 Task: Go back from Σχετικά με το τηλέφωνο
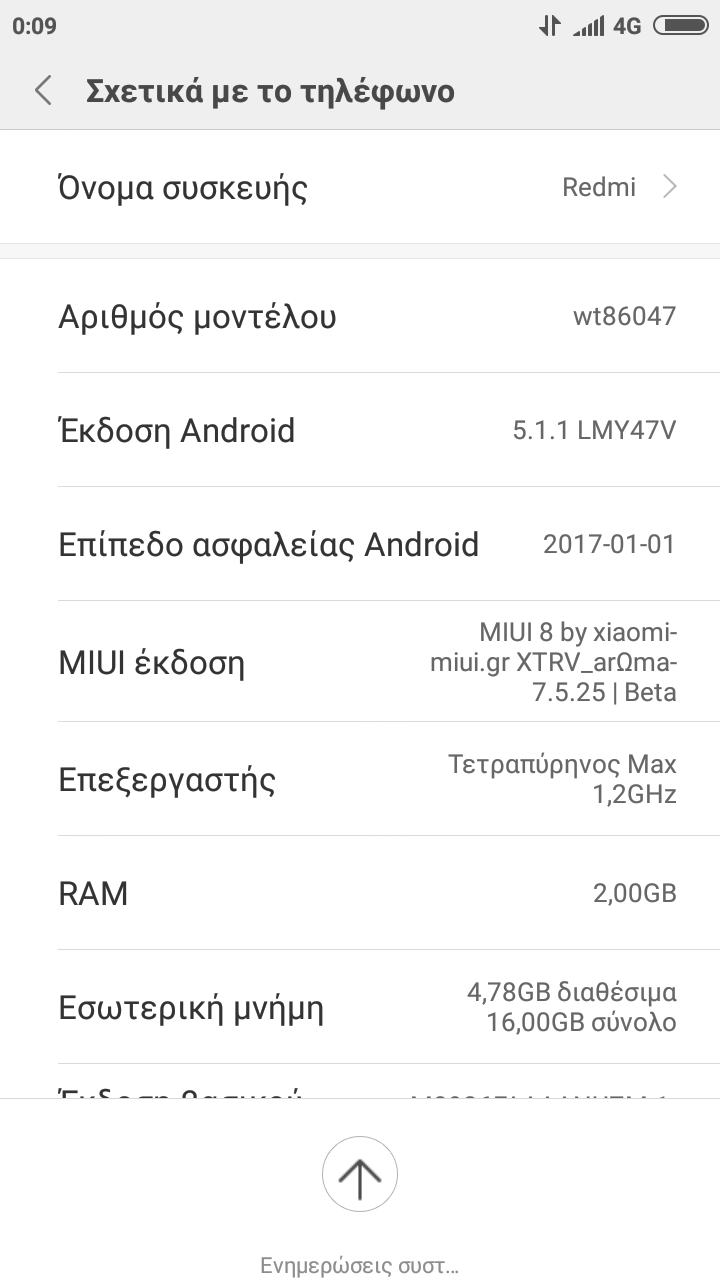(43, 91)
